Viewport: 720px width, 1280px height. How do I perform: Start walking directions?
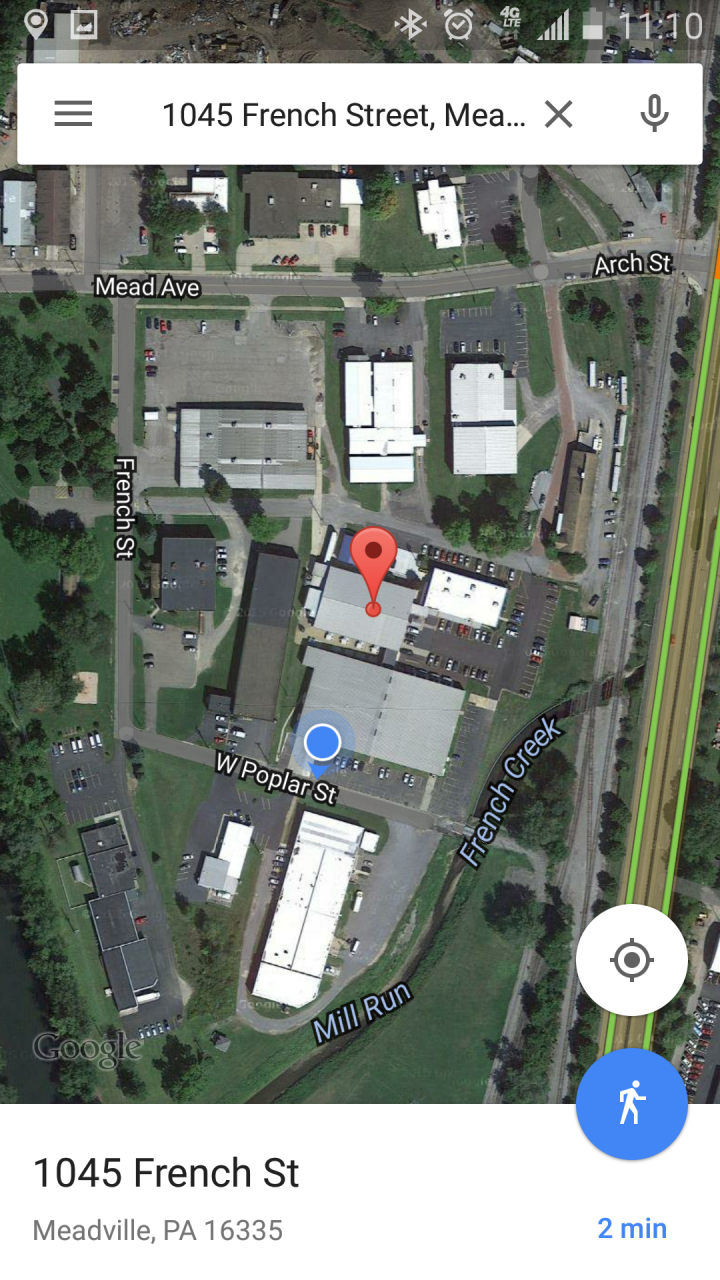631,1103
